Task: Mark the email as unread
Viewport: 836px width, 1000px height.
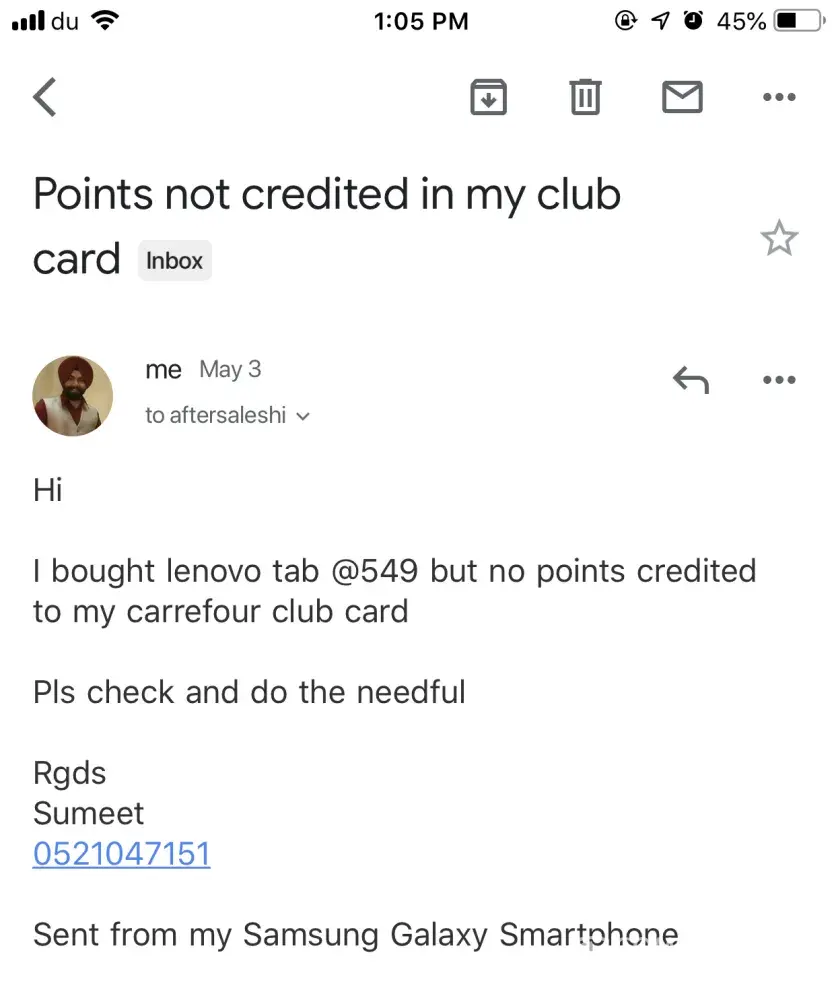Action: coord(682,97)
